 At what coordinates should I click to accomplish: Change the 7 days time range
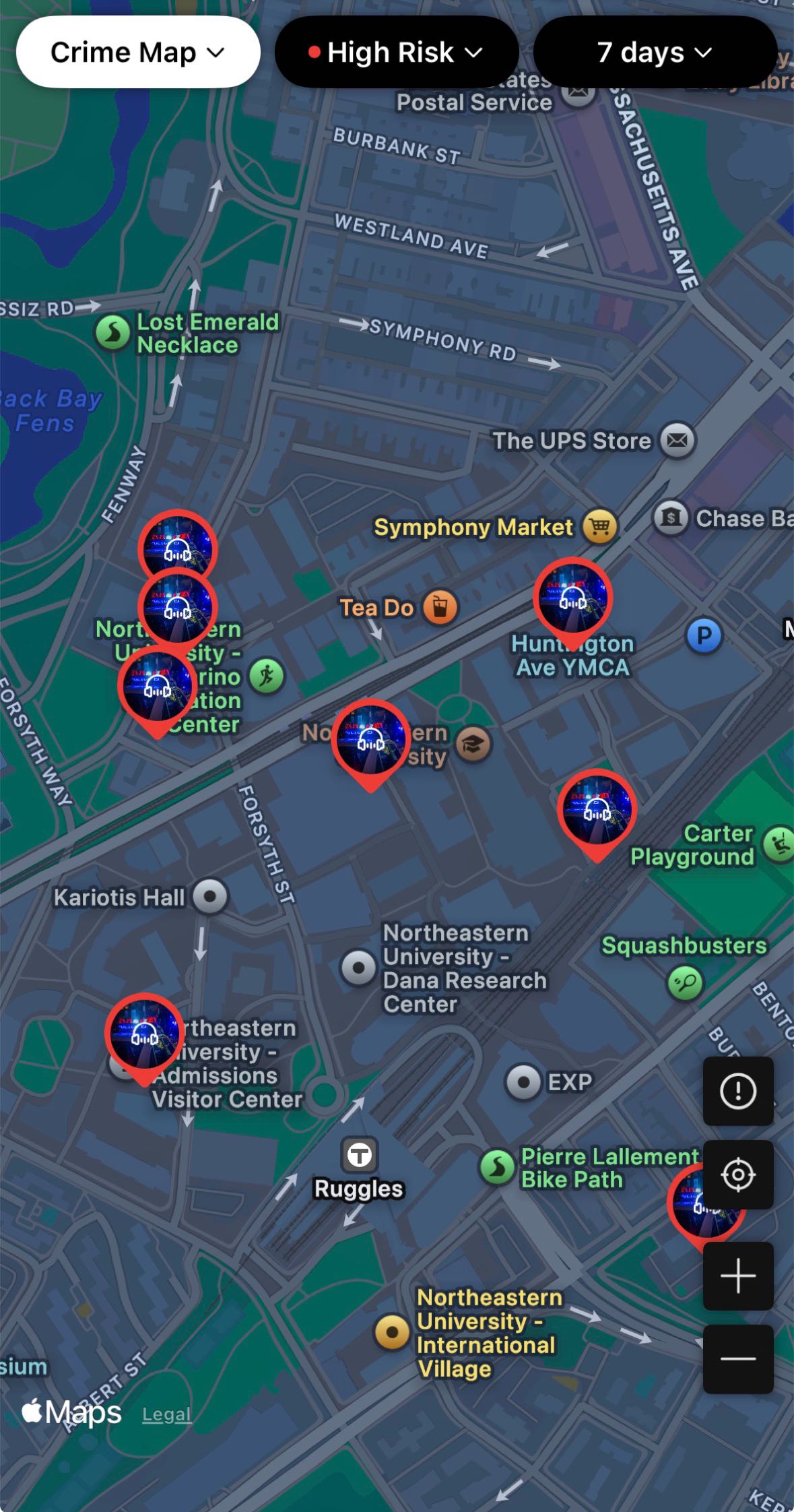(x=655, y=53)
